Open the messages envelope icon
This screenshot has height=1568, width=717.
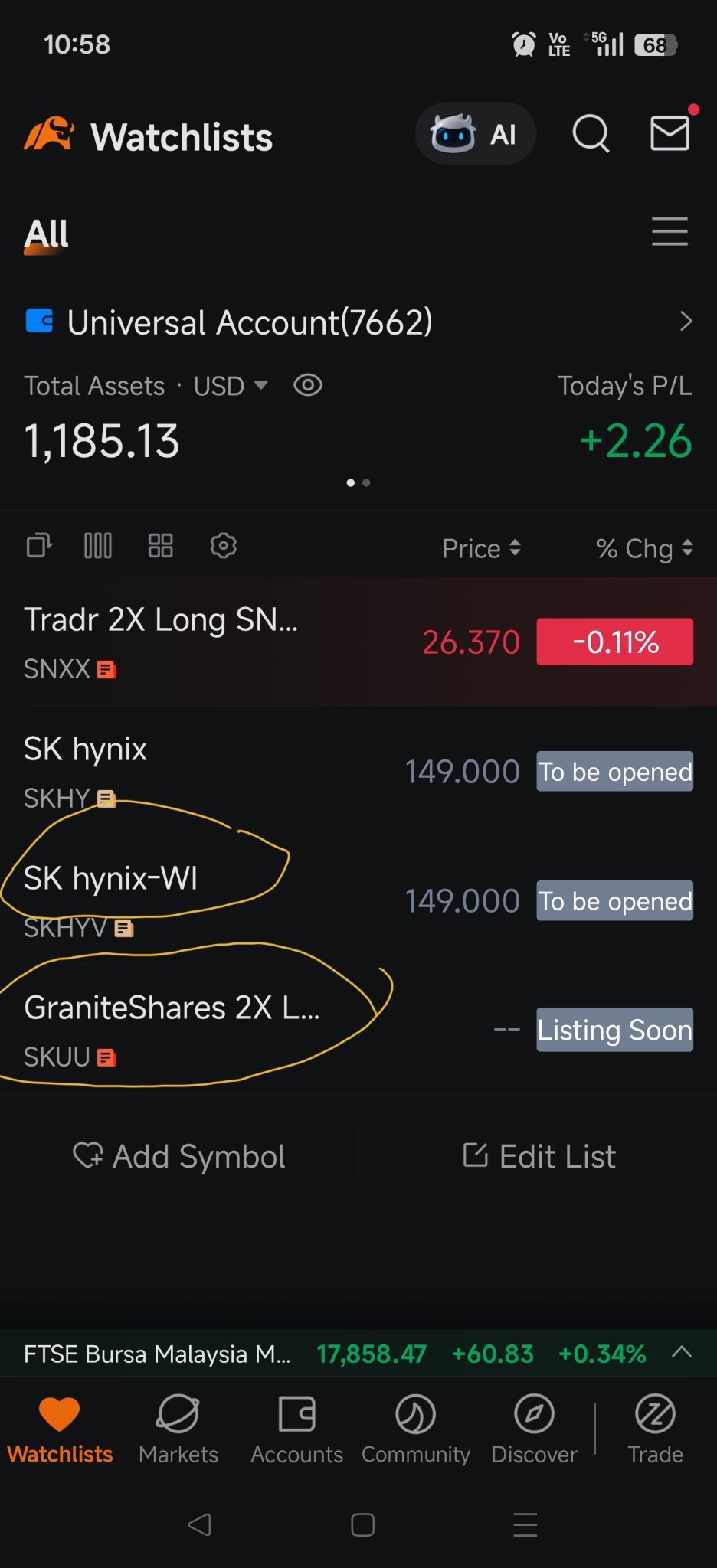click(x=670, y=133)
